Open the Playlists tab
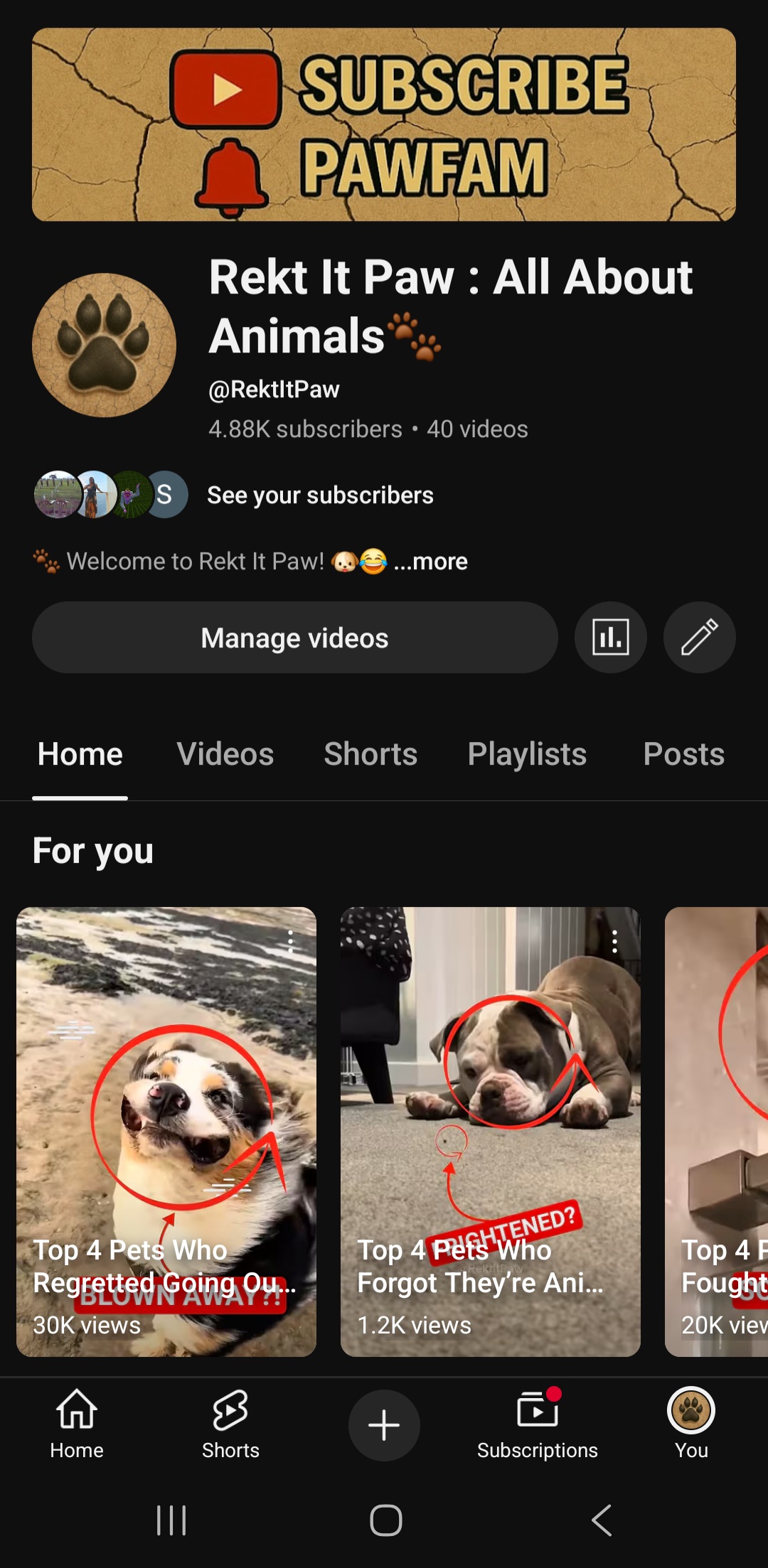This screenshot has width=768, height=1568. coord(527,754)
